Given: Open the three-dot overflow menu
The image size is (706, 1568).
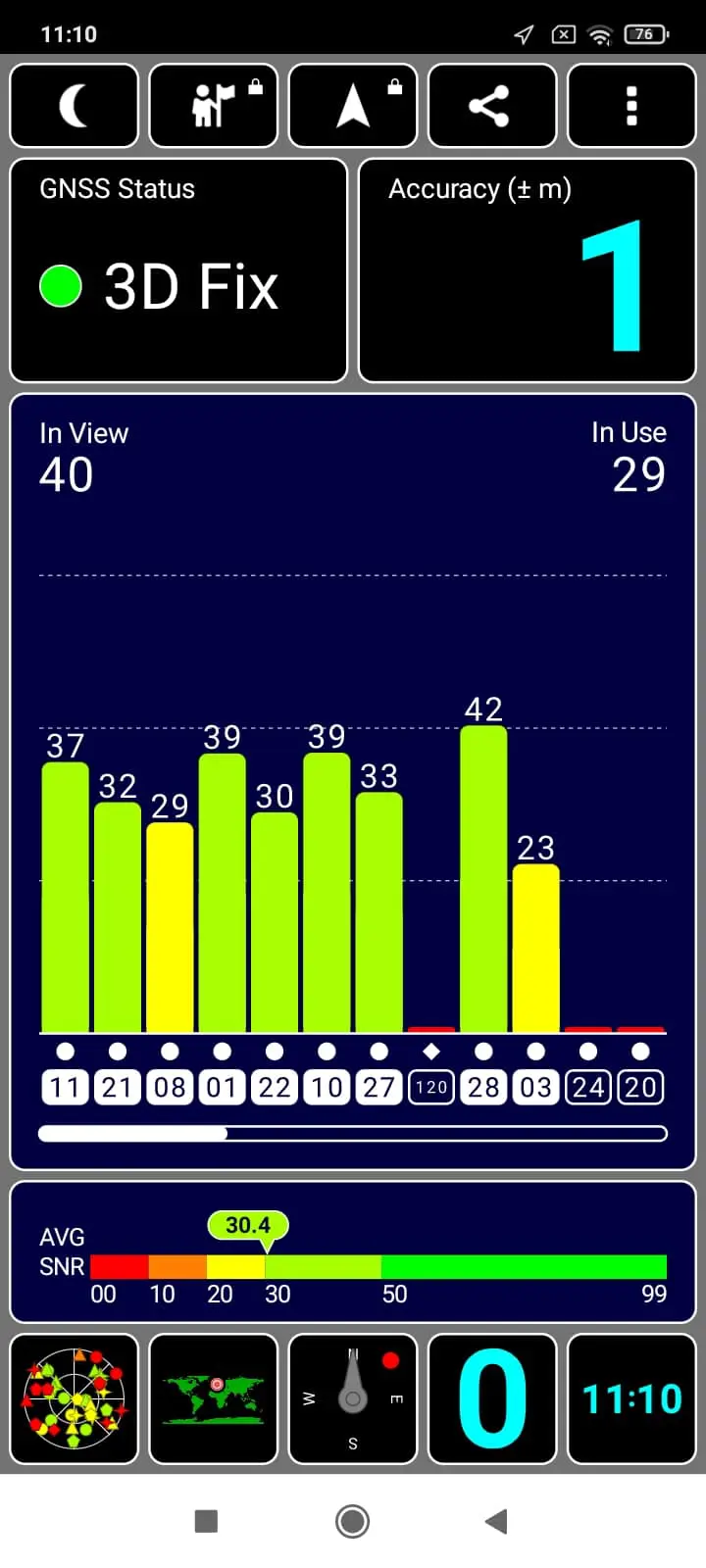Looking at the screenshot, I should click(631, 106).
